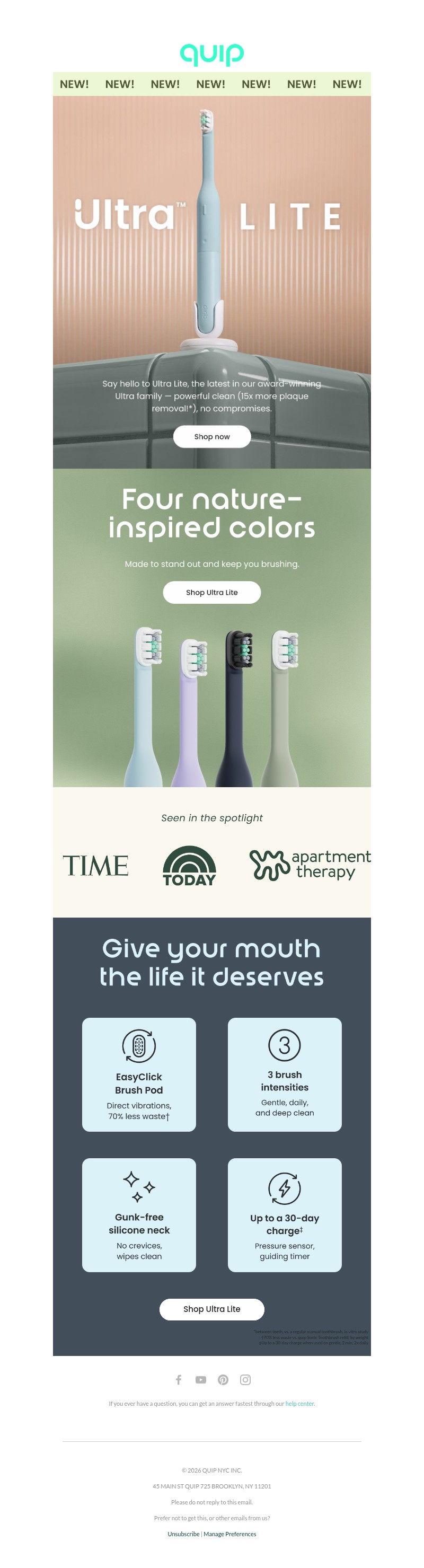
Task: Open the help center link
Action: coord(299,1404)
